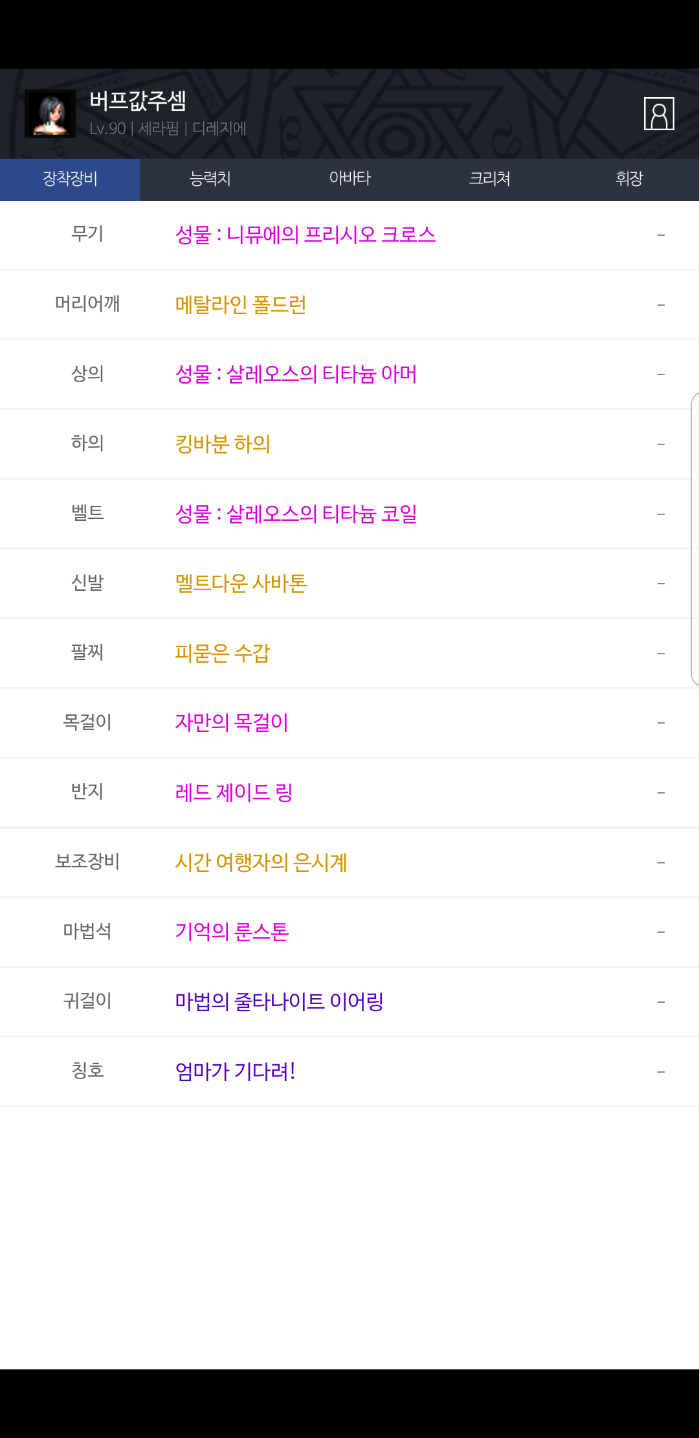699x1438 pixels.
Task: Switch to the 크리쳐 tab
Action: [x=490, y=179]
